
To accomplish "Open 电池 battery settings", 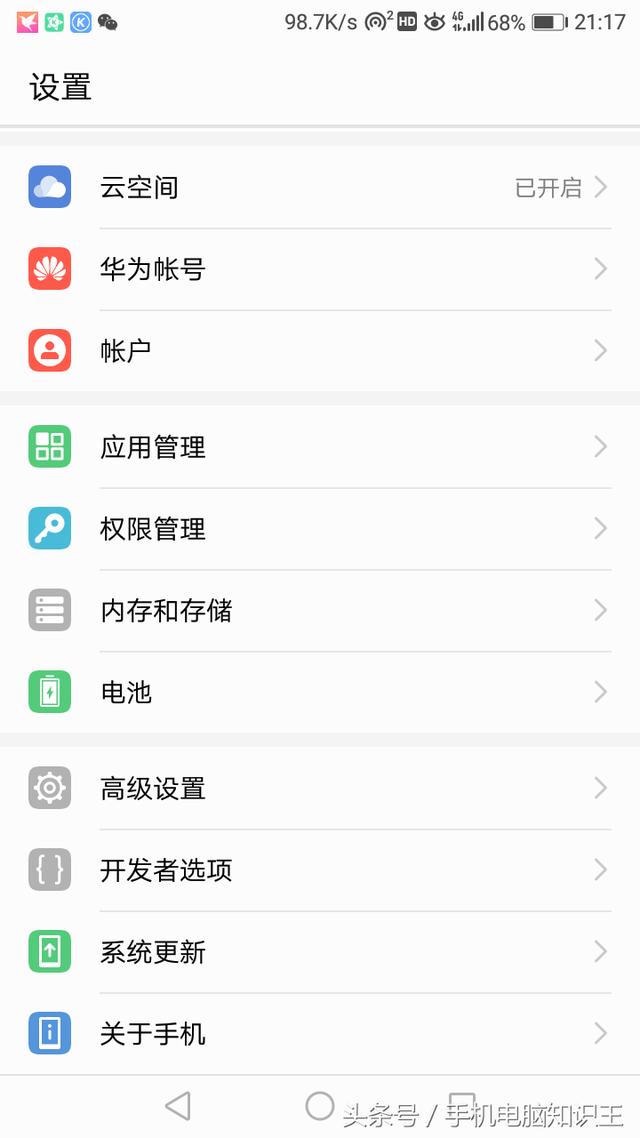I will (320, 692).
